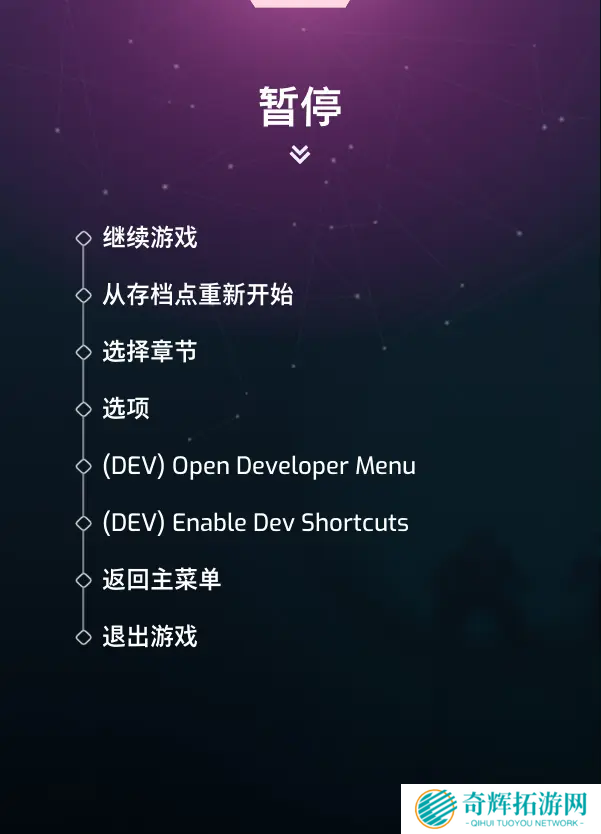Select 继续游戏 to resume the game

(x=150, y=238)
